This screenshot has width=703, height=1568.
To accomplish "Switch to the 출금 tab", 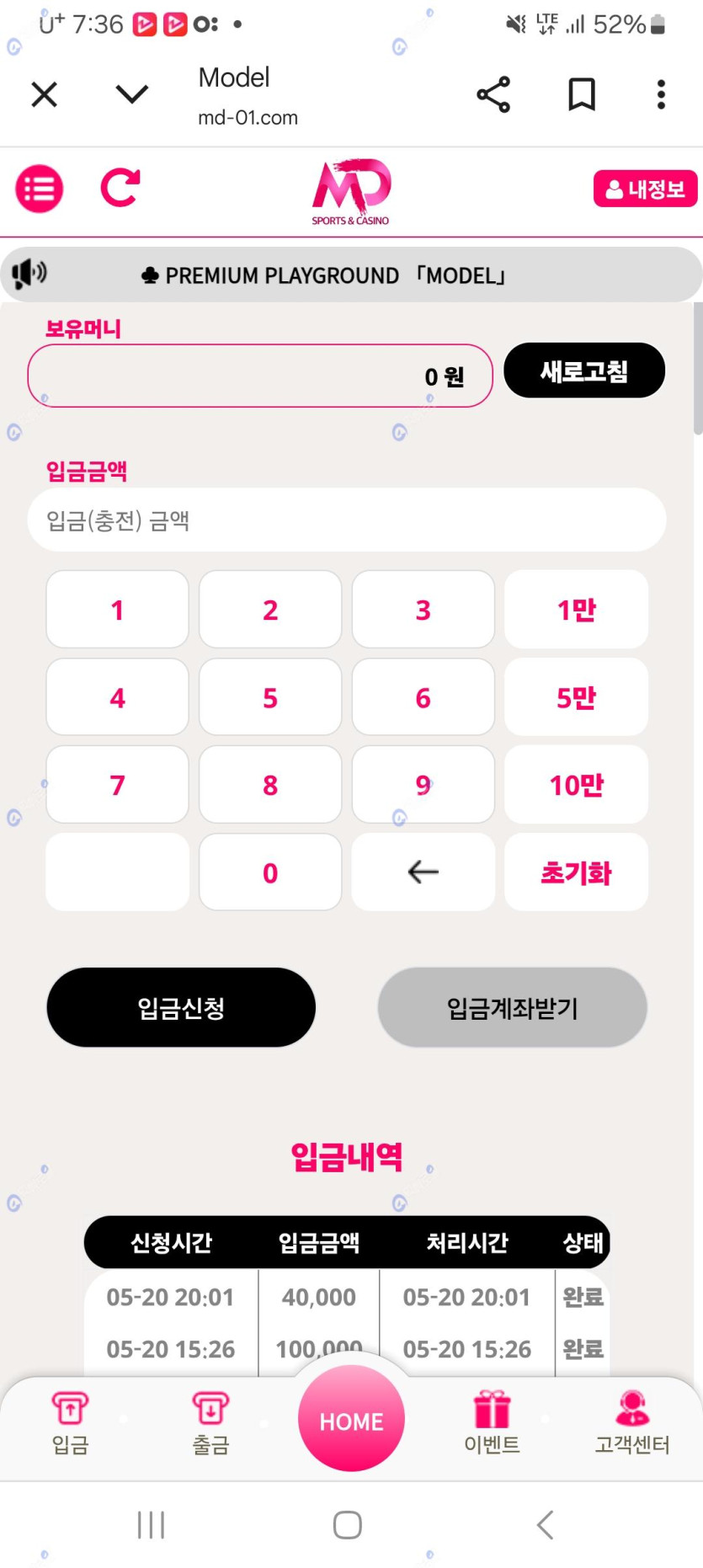I will click(210, 1423).
